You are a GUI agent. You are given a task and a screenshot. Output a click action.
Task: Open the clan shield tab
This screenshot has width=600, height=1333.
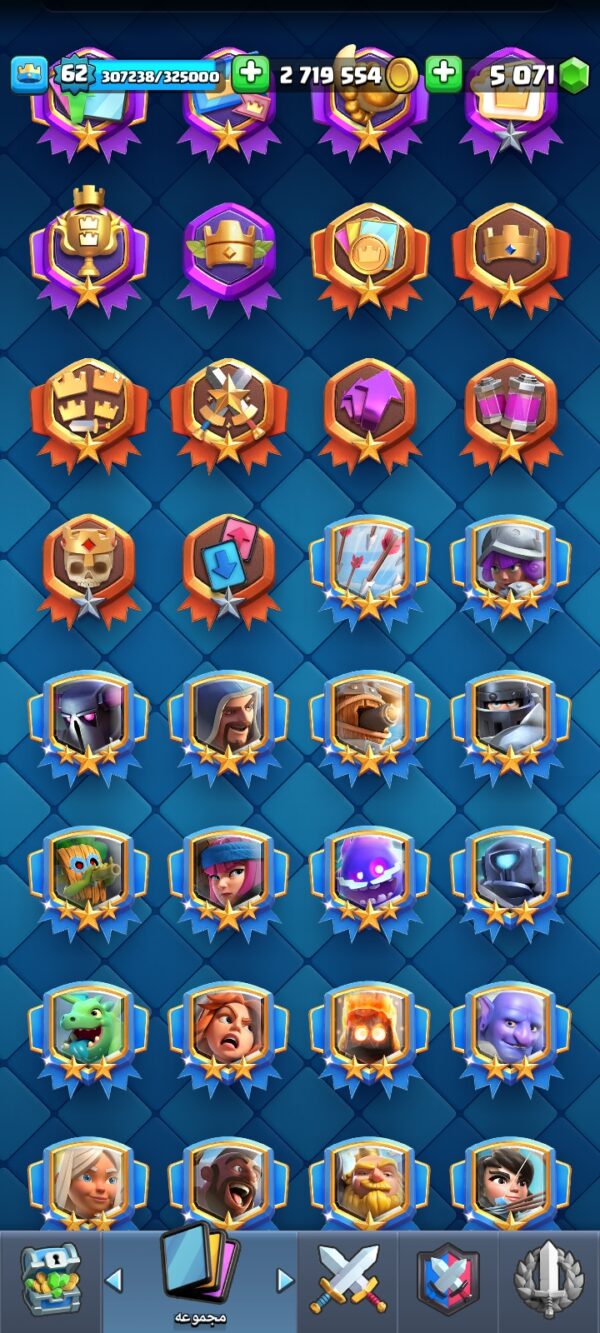[447, 1279]
